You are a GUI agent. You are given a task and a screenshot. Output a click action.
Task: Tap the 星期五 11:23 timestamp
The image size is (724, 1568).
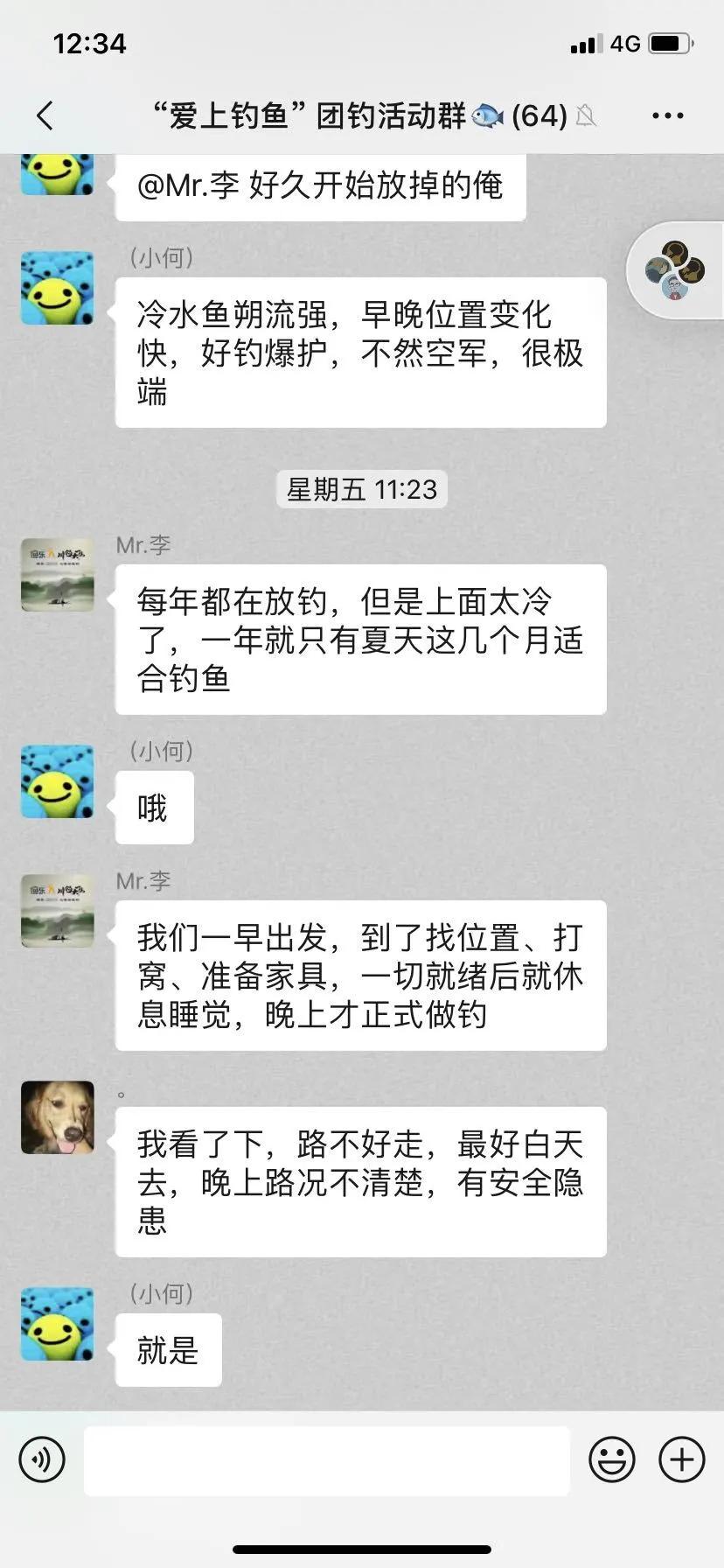361,490
